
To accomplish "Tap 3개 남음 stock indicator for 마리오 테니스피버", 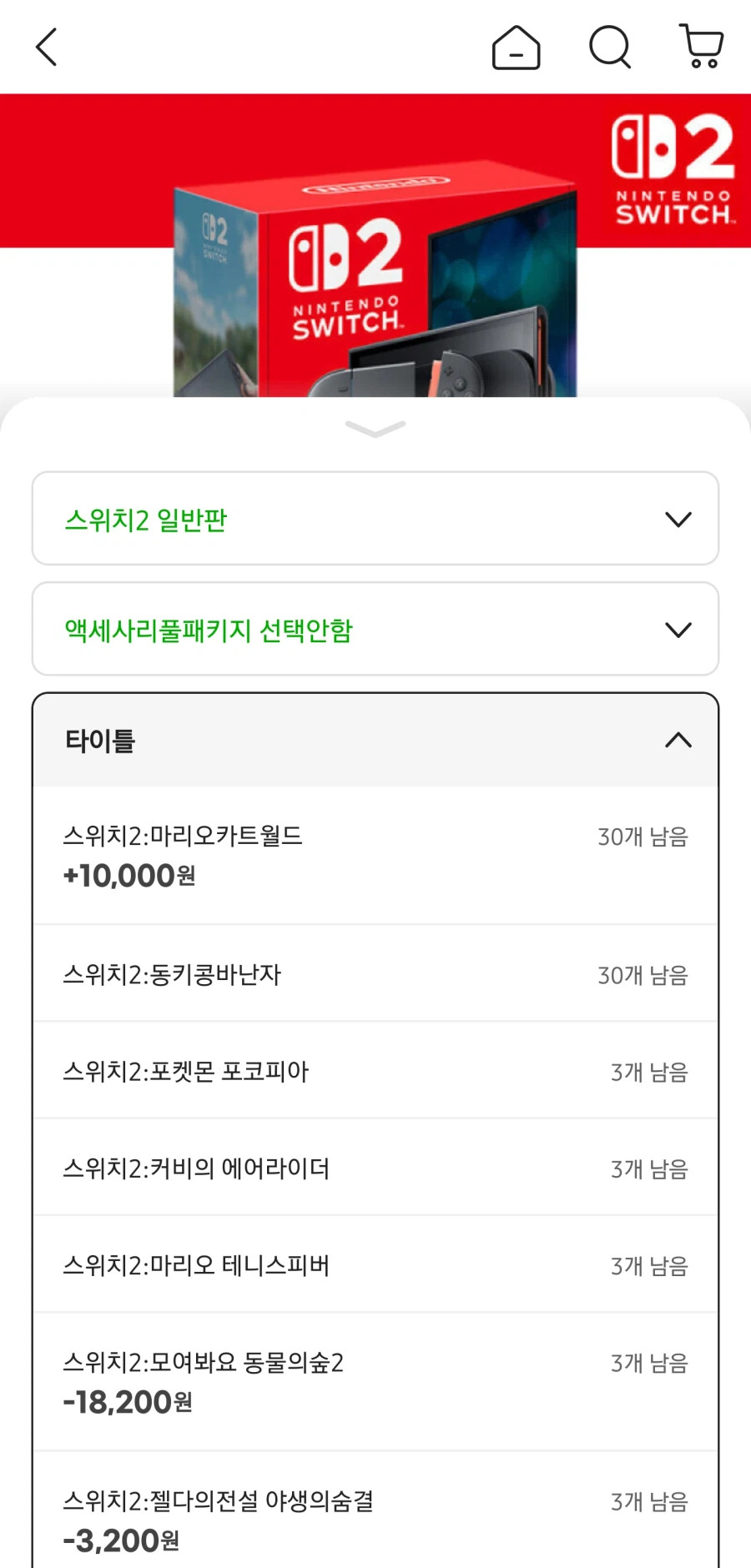I will coord(649,1265).
